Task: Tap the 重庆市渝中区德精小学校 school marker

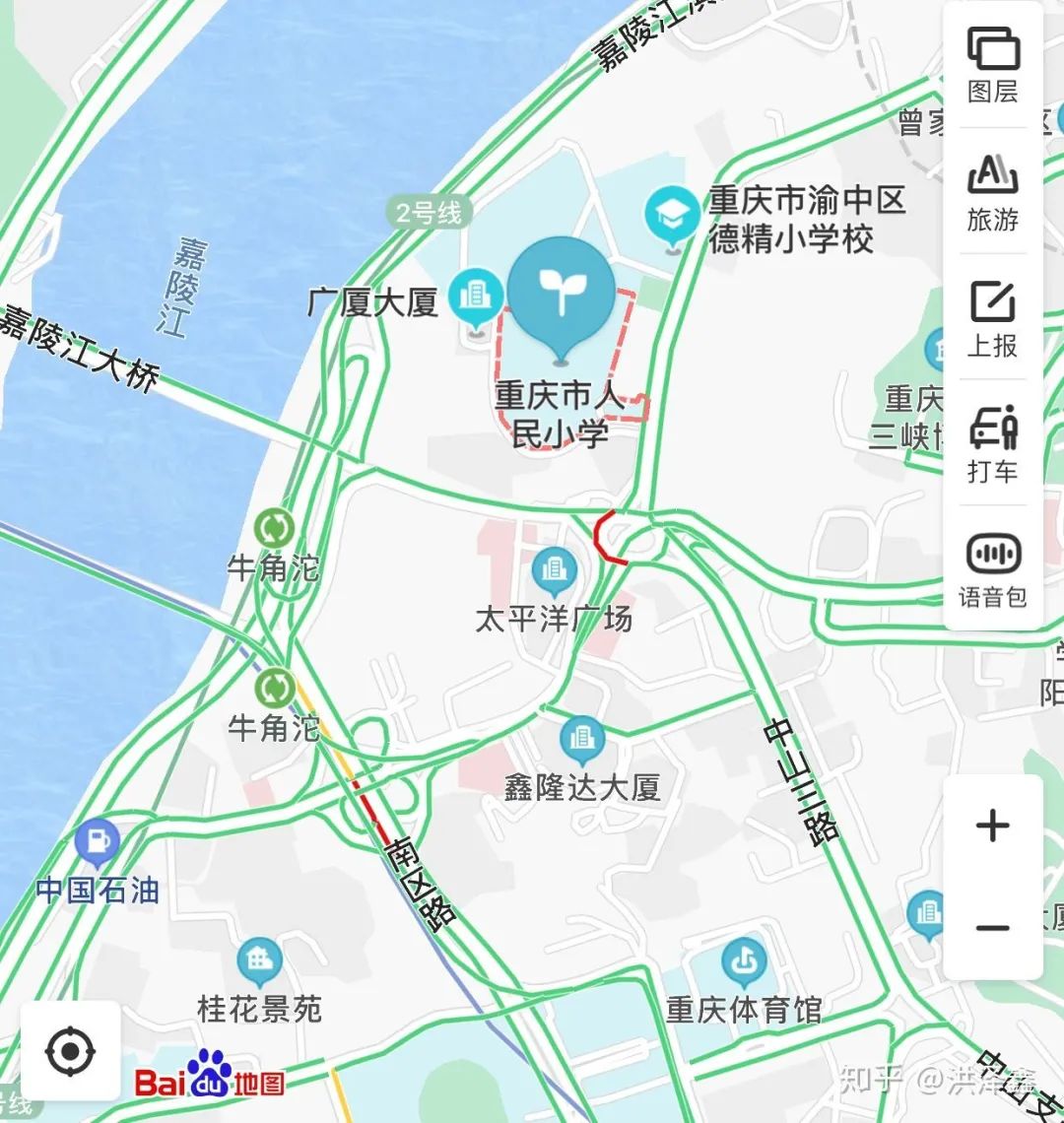Action: tap(673, 215)
